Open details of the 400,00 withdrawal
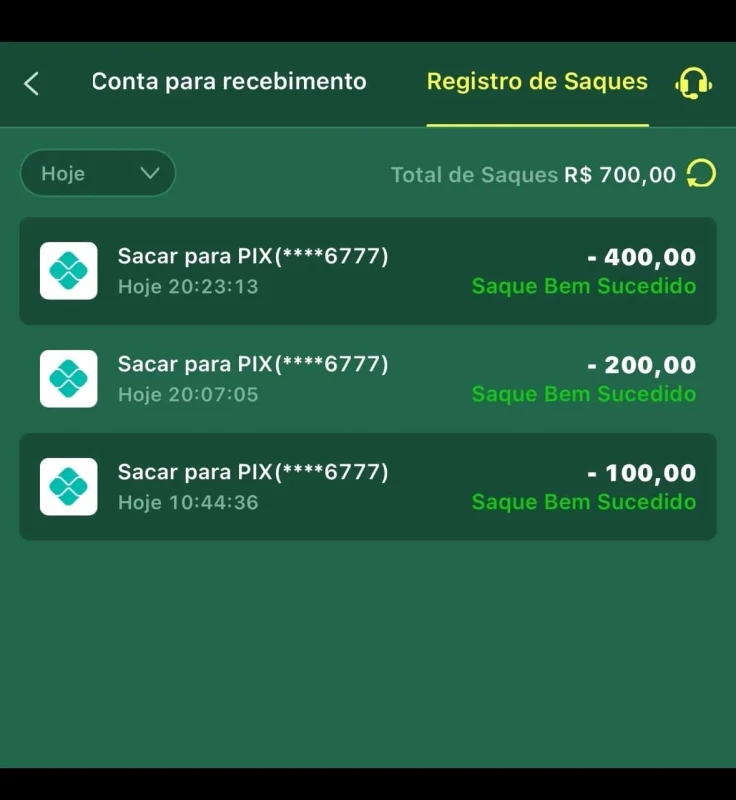736x800 pixels. (x=368, y=270)
